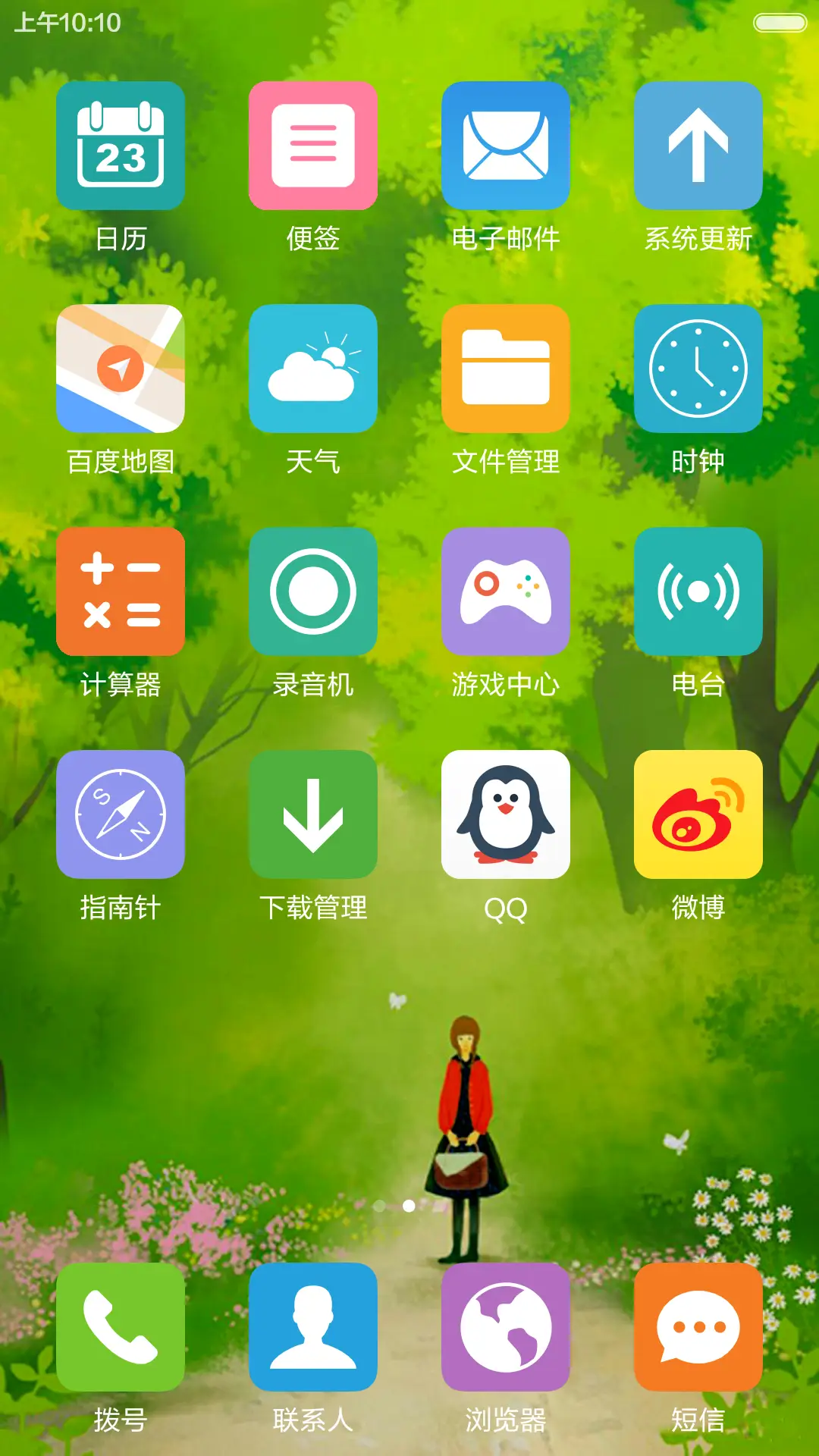Open the 指南针 compass
Screen dimensions: 819x1456
click(x=121, y=814)
